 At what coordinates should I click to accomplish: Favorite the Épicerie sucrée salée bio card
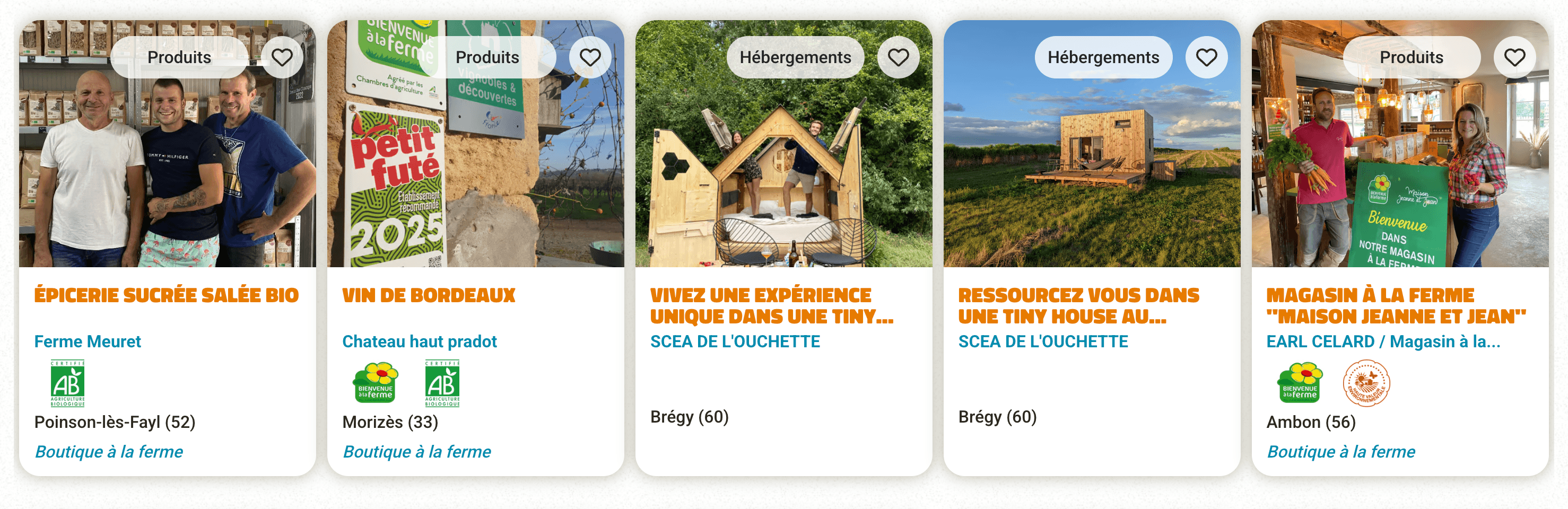click(x=282, y=57)
